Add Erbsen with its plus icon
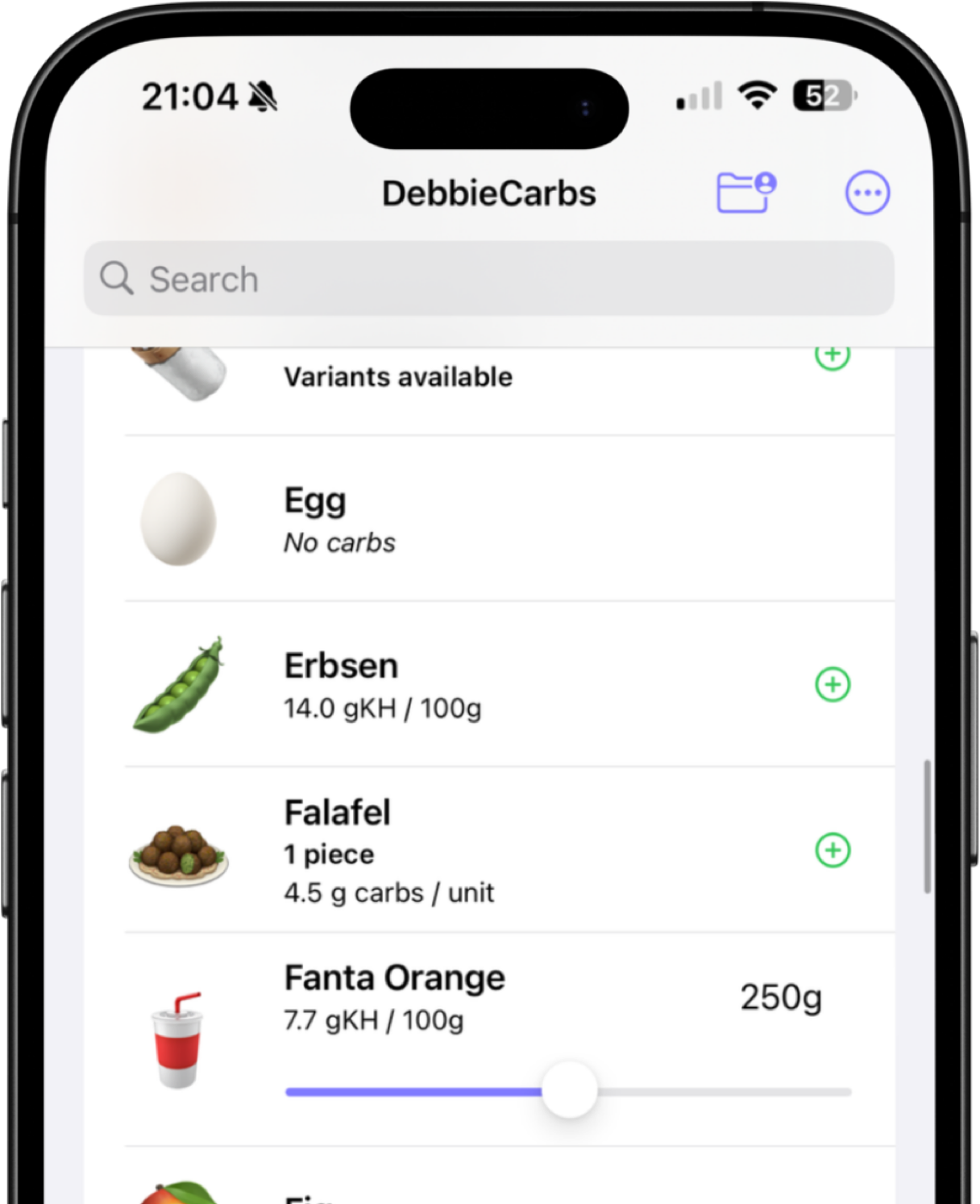The height and width of the screenshot is (1204, 980). point(833,684)
